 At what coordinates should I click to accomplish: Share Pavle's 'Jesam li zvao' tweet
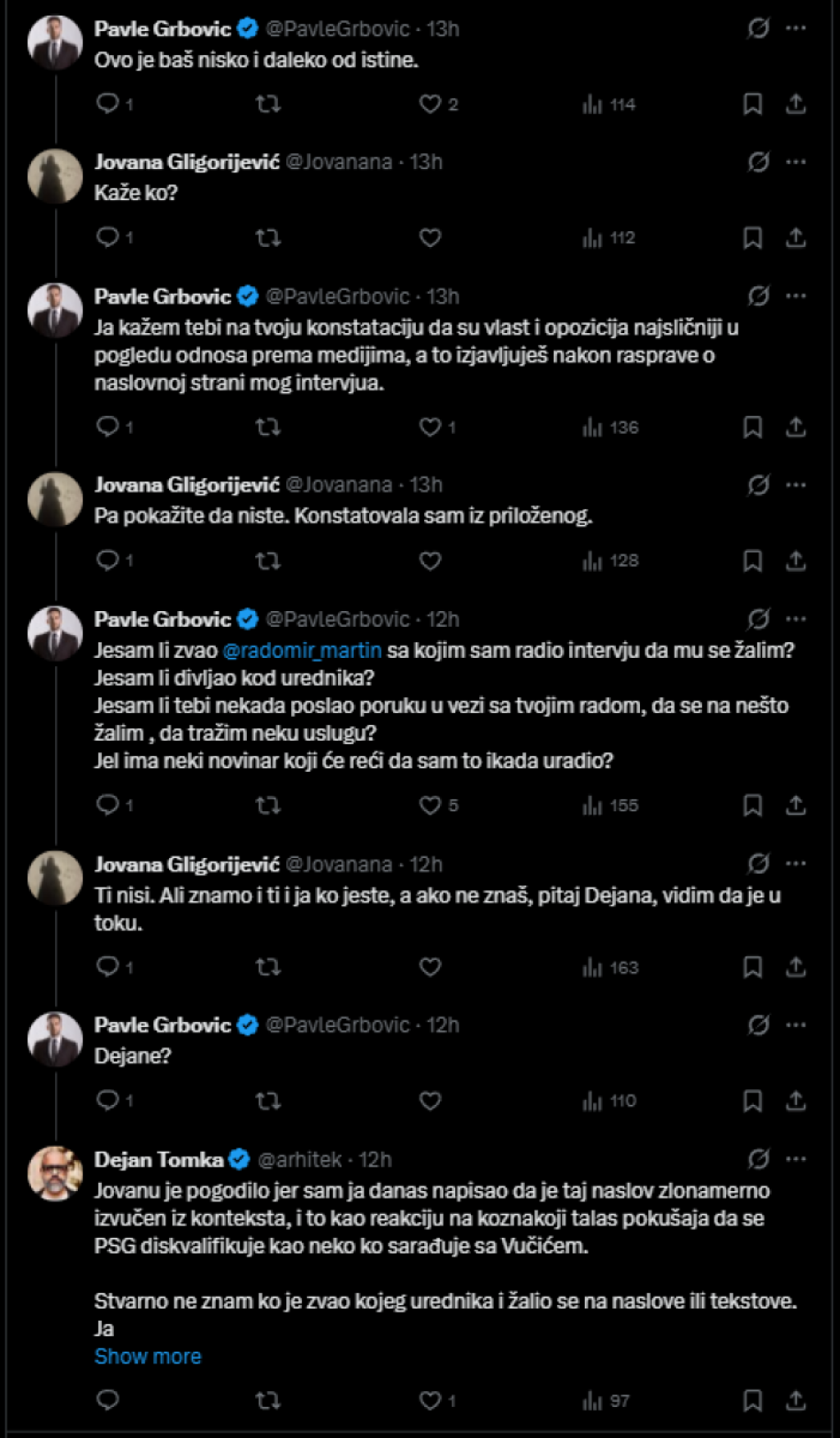click(x=795, y=806)
